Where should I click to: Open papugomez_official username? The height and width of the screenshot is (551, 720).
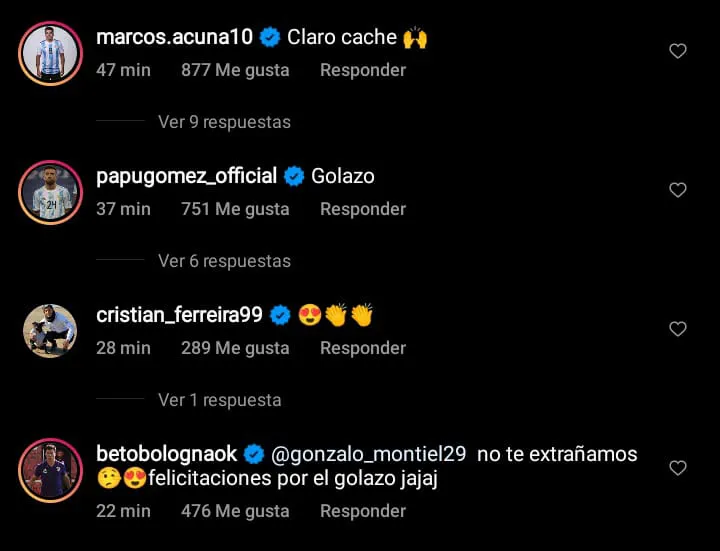(186, 176)
